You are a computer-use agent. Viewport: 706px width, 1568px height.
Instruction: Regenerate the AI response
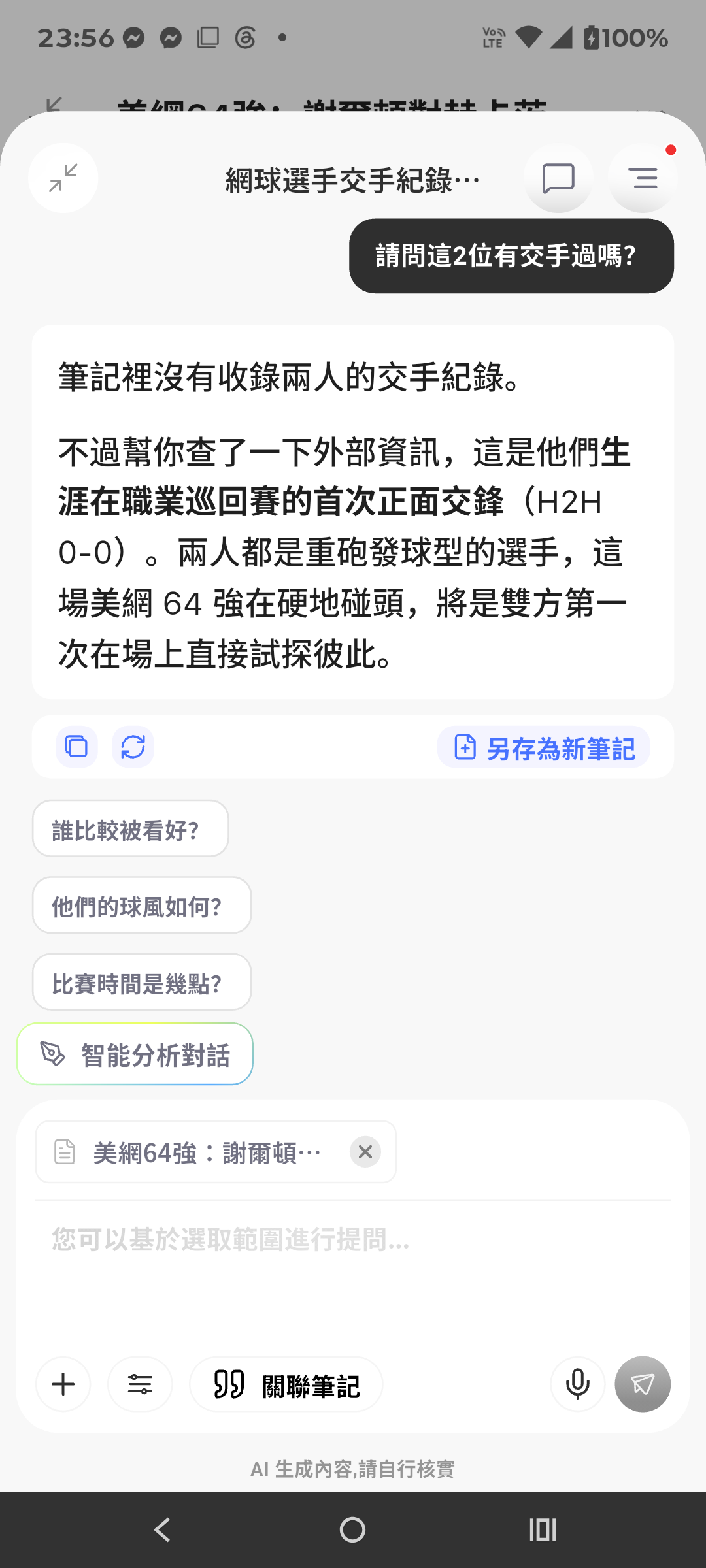tap(133, 746)
